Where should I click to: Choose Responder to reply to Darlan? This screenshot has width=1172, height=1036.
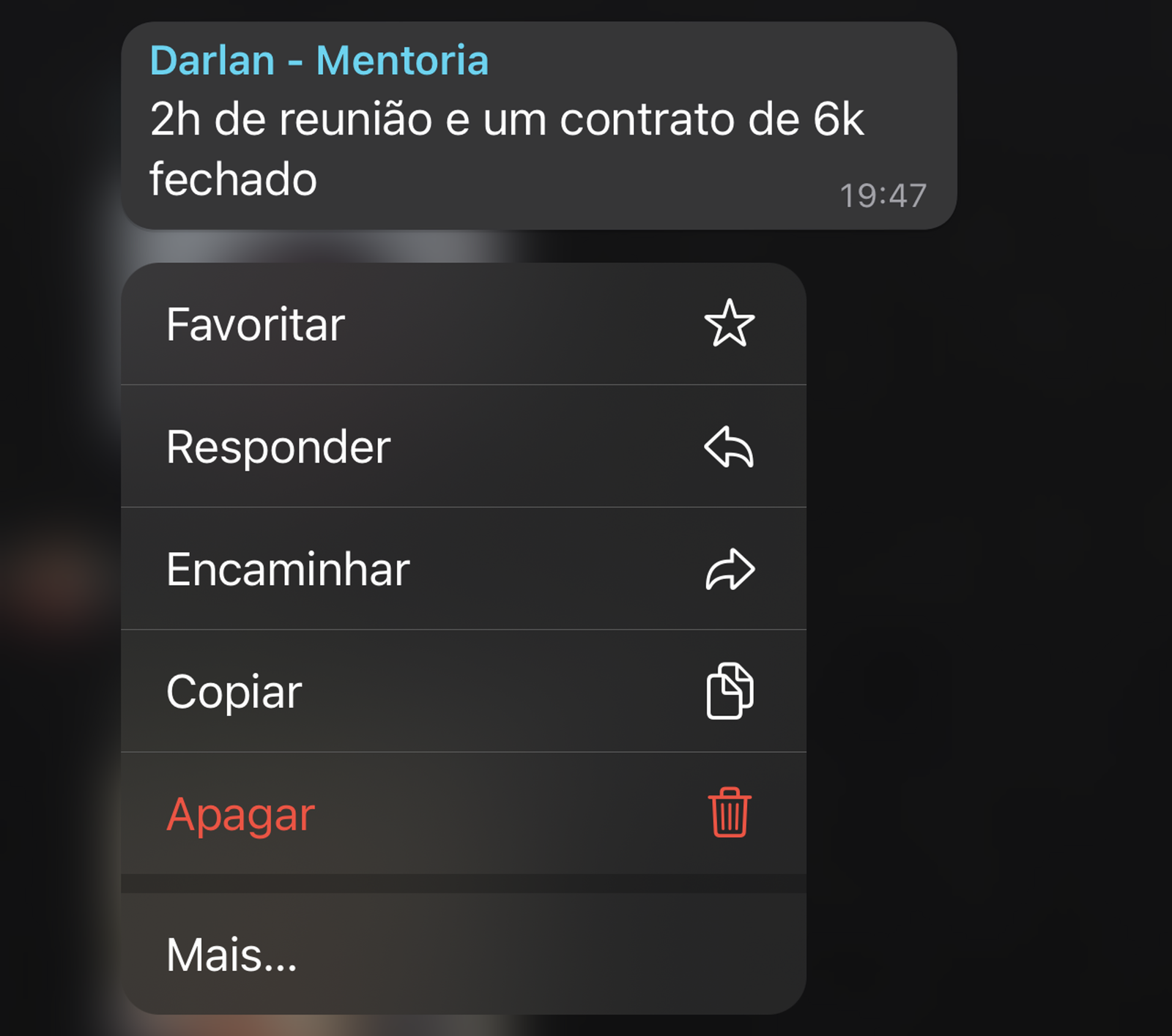[x=463, y=447]
